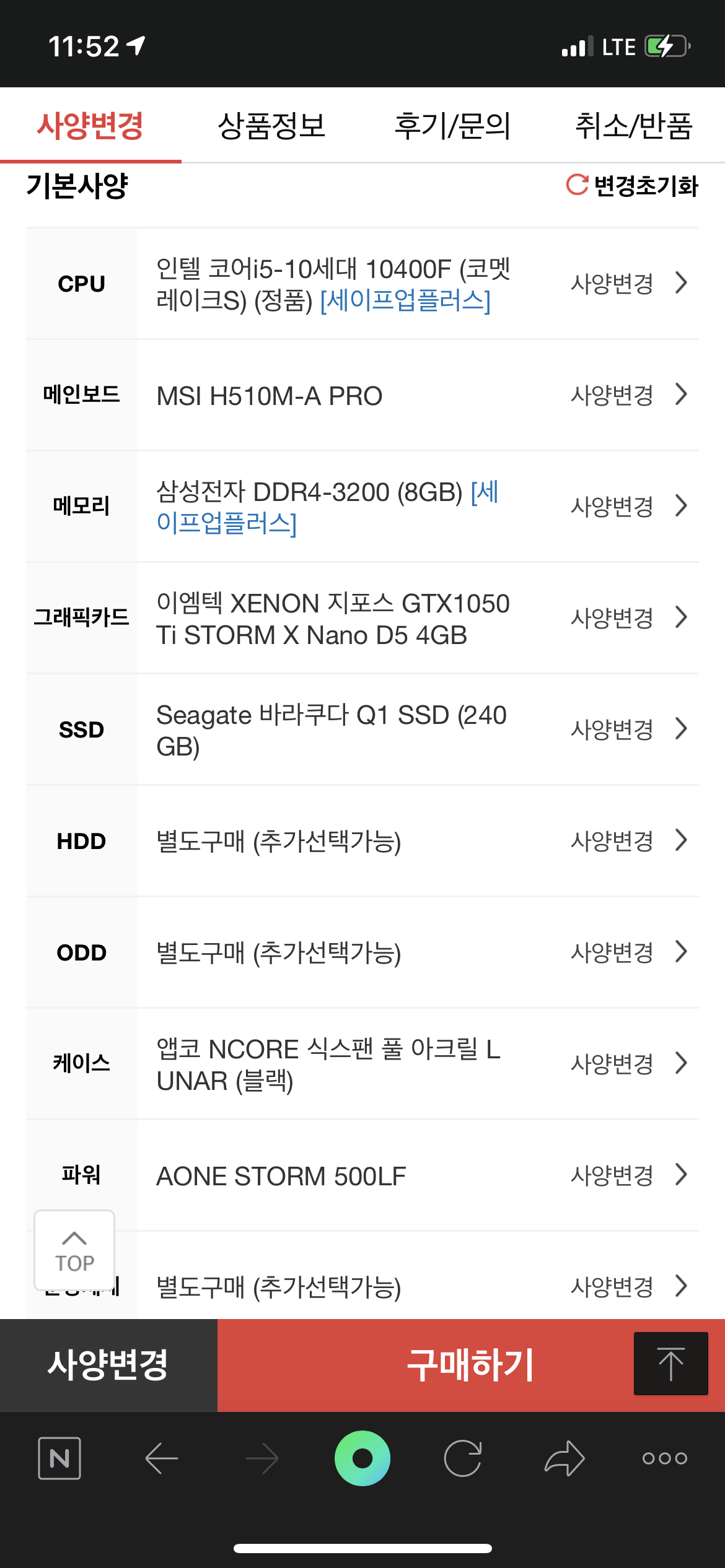
Task: Go to the 취소/반품 tab
Action: pos(633,126)
